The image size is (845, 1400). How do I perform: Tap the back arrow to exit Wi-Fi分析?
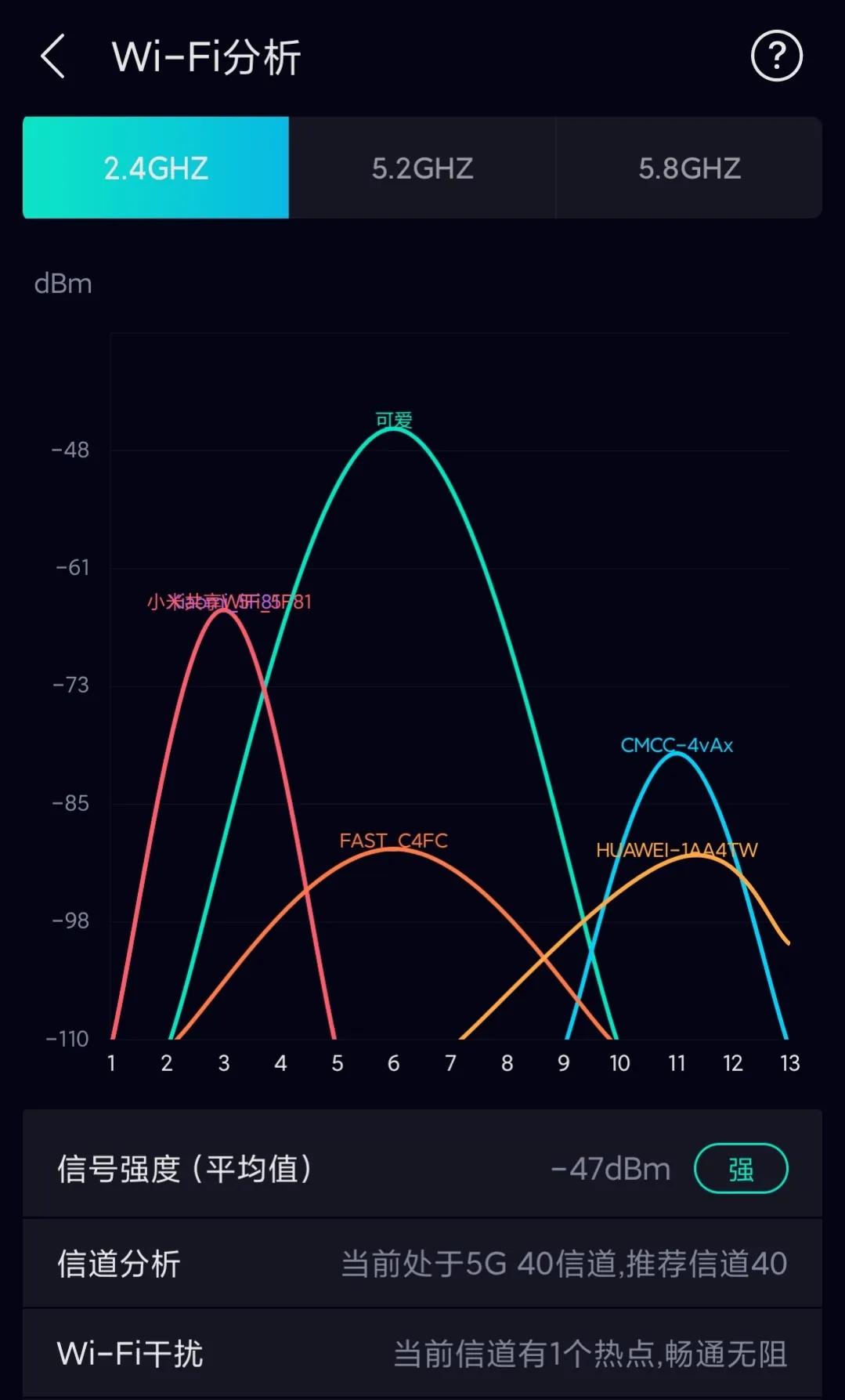coord(52,57)
